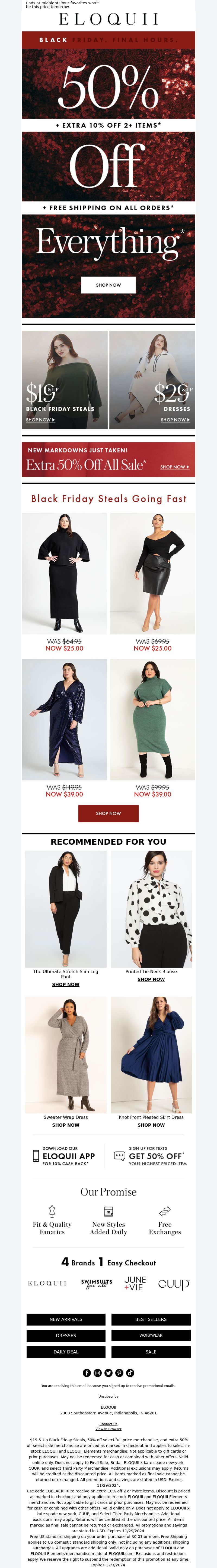Shop now for Printed Tie Neck Blouse

[x=151, y=979]
